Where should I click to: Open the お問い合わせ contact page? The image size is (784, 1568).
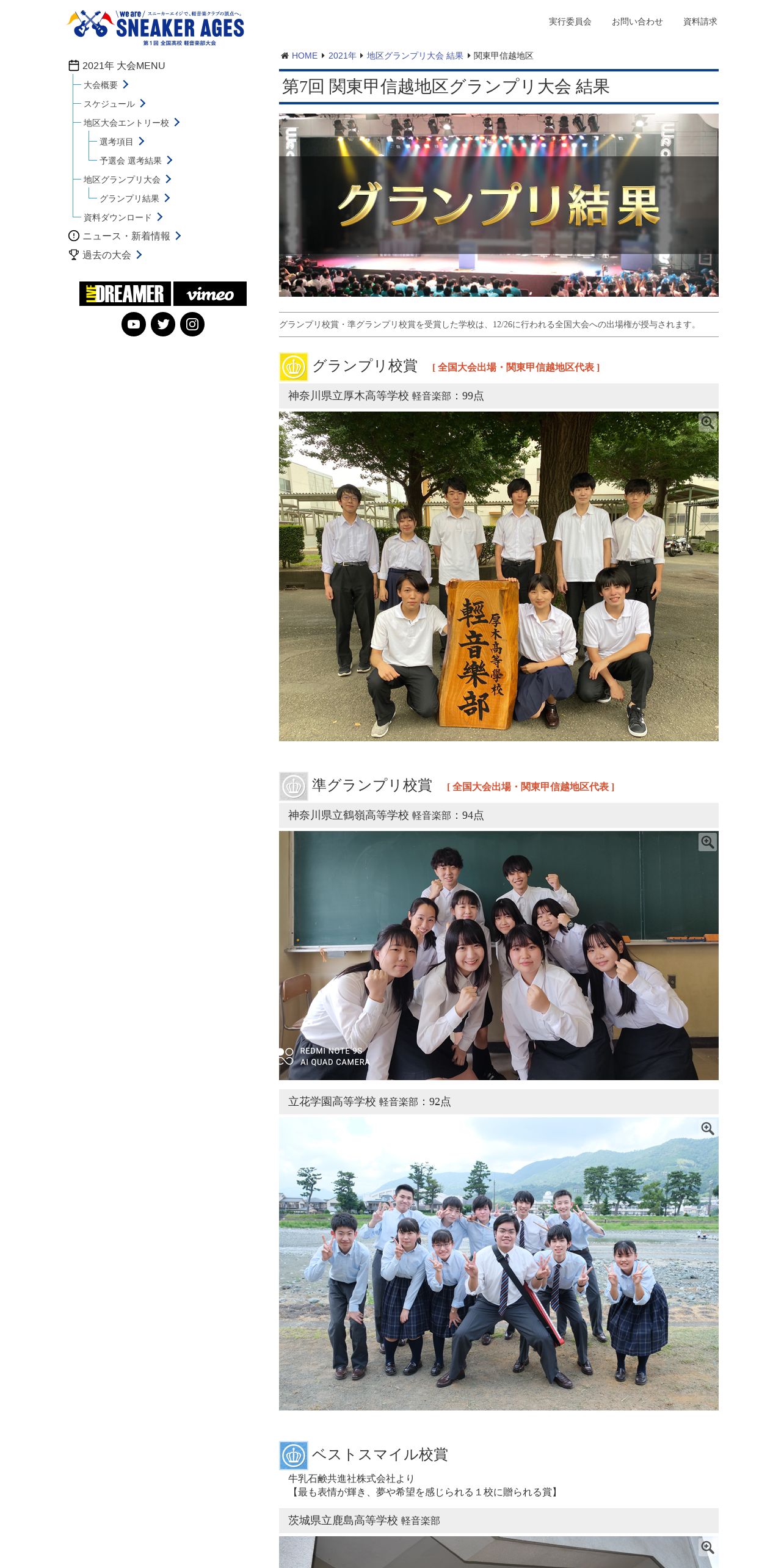coord(637,21)
